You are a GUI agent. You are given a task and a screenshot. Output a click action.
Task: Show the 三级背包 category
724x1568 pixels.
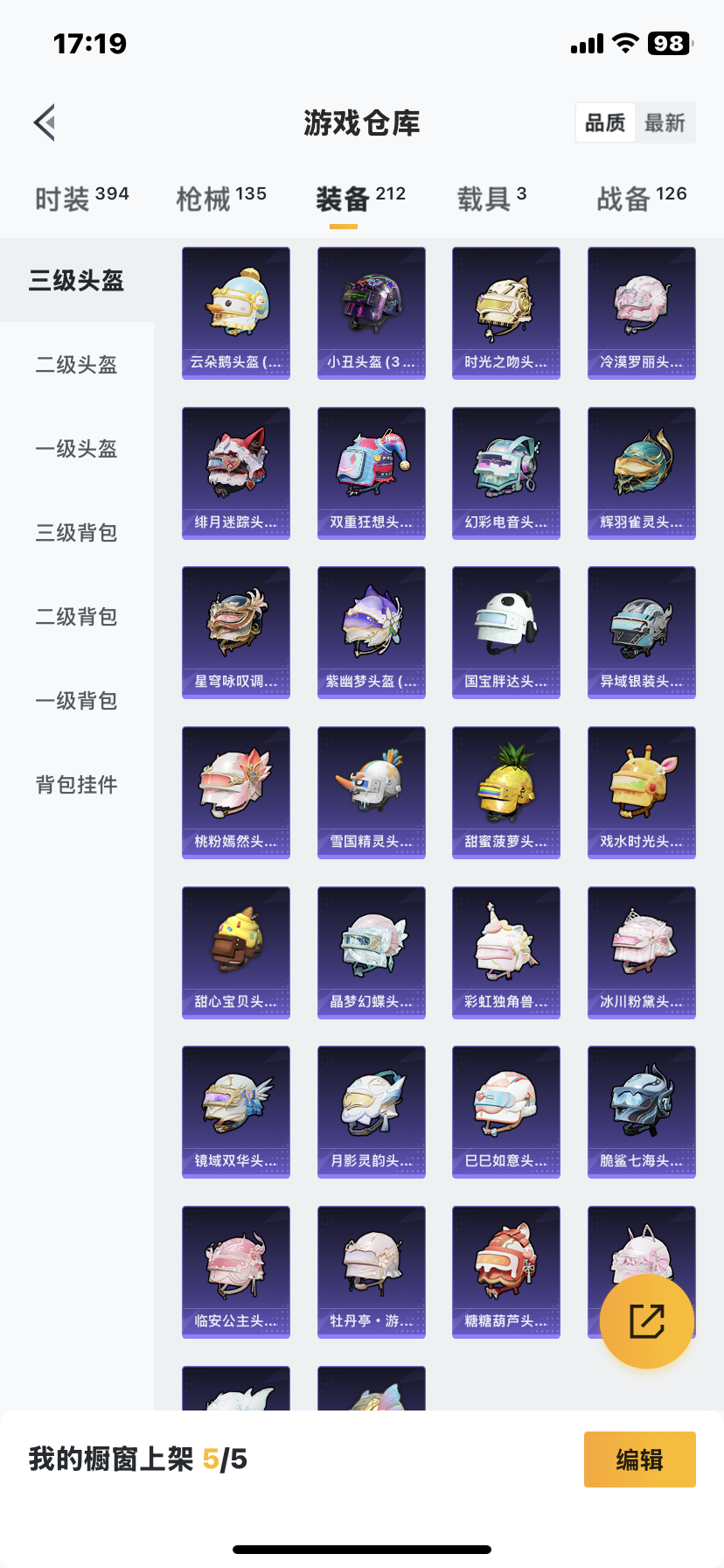coord(77,532)
